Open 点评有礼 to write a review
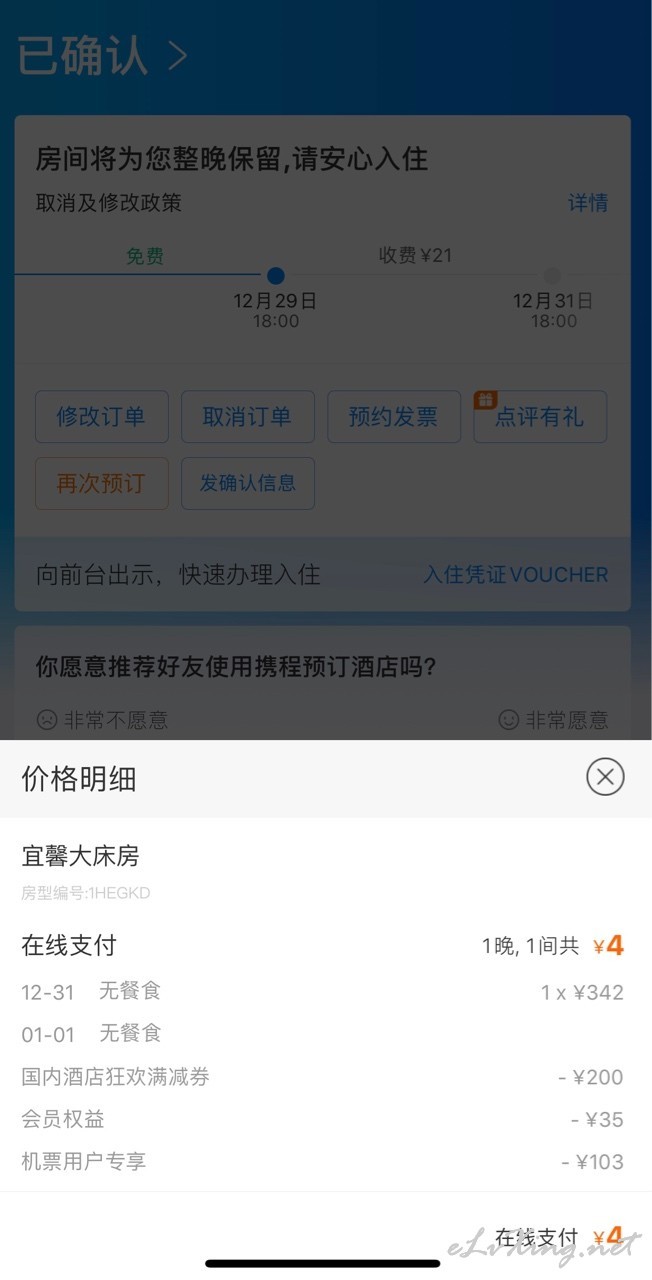Screen dimensions: 652x1280 coord(540,417)
